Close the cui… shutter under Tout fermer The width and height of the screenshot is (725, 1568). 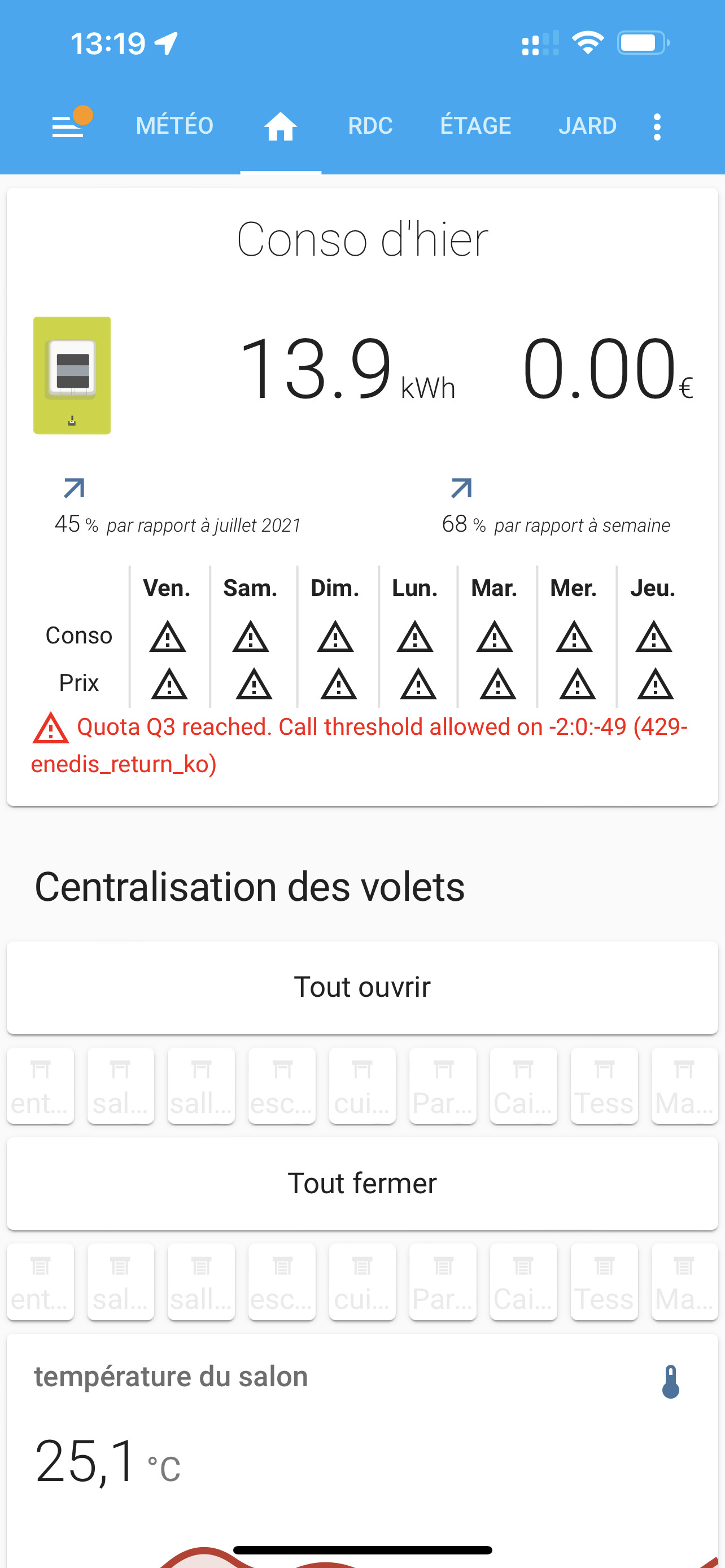click(362, 1282)
